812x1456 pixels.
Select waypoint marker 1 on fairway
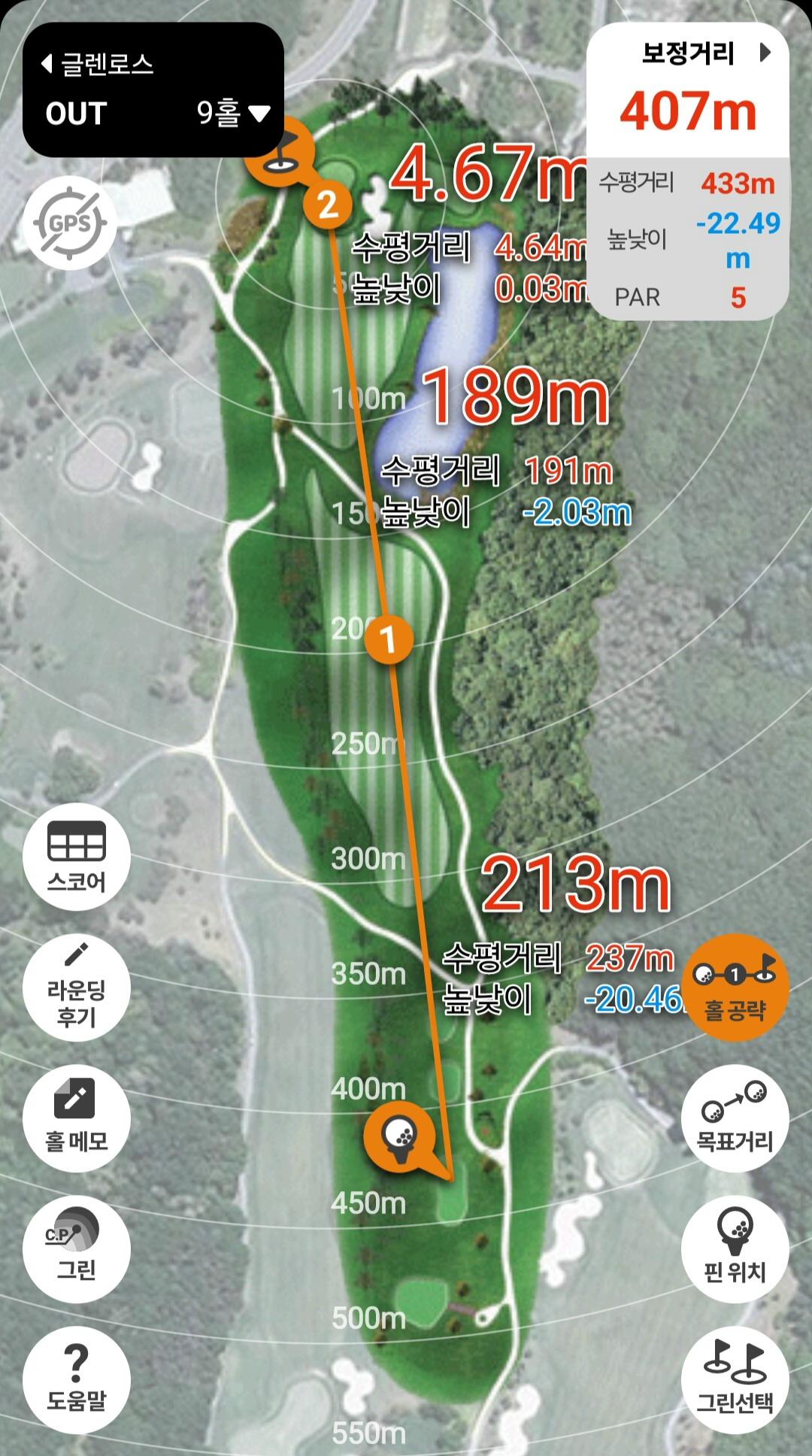[x=389, y=640]
